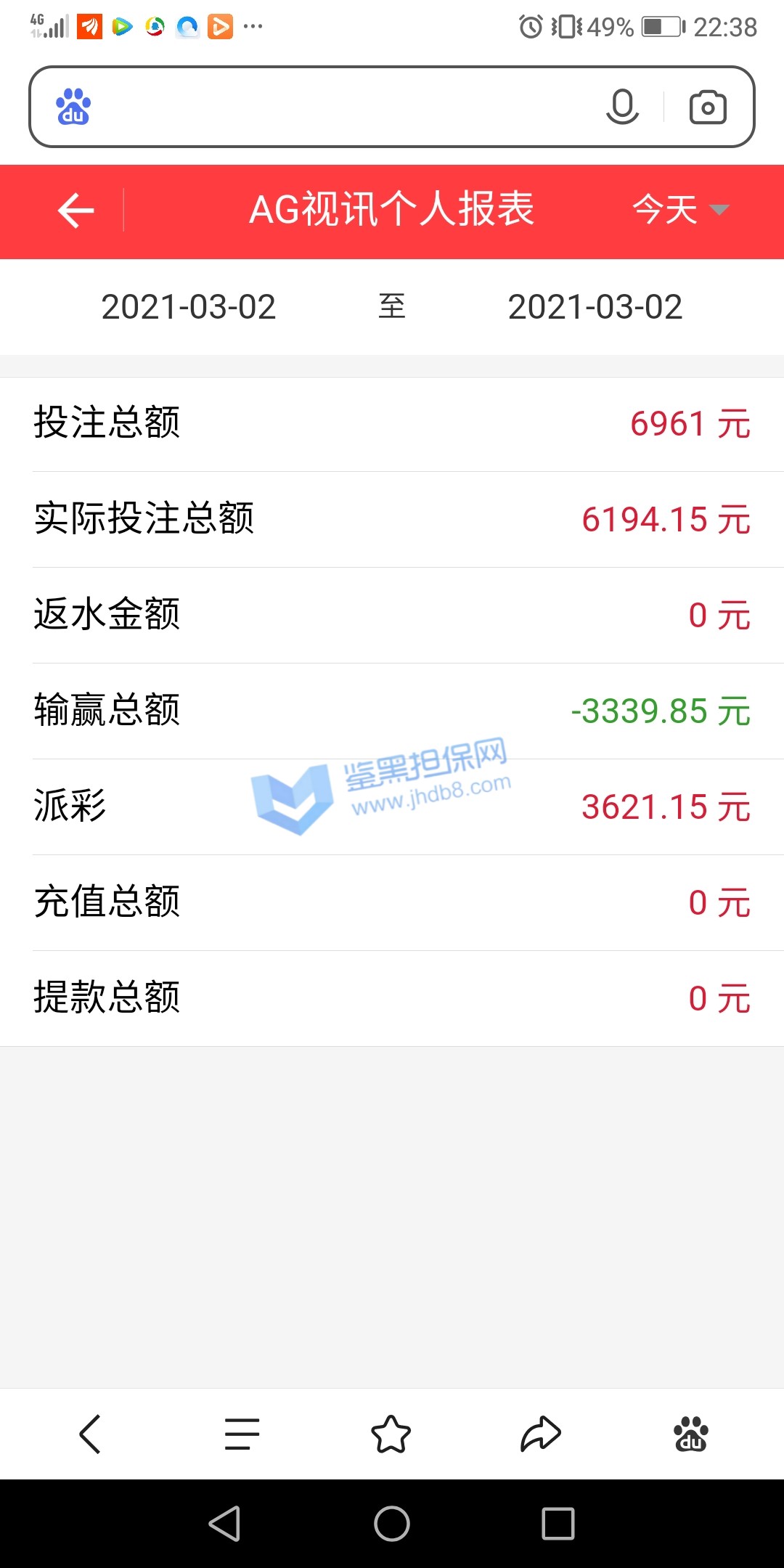
Task: Change the start date 2021-03-02
Action: click(189, 307)
